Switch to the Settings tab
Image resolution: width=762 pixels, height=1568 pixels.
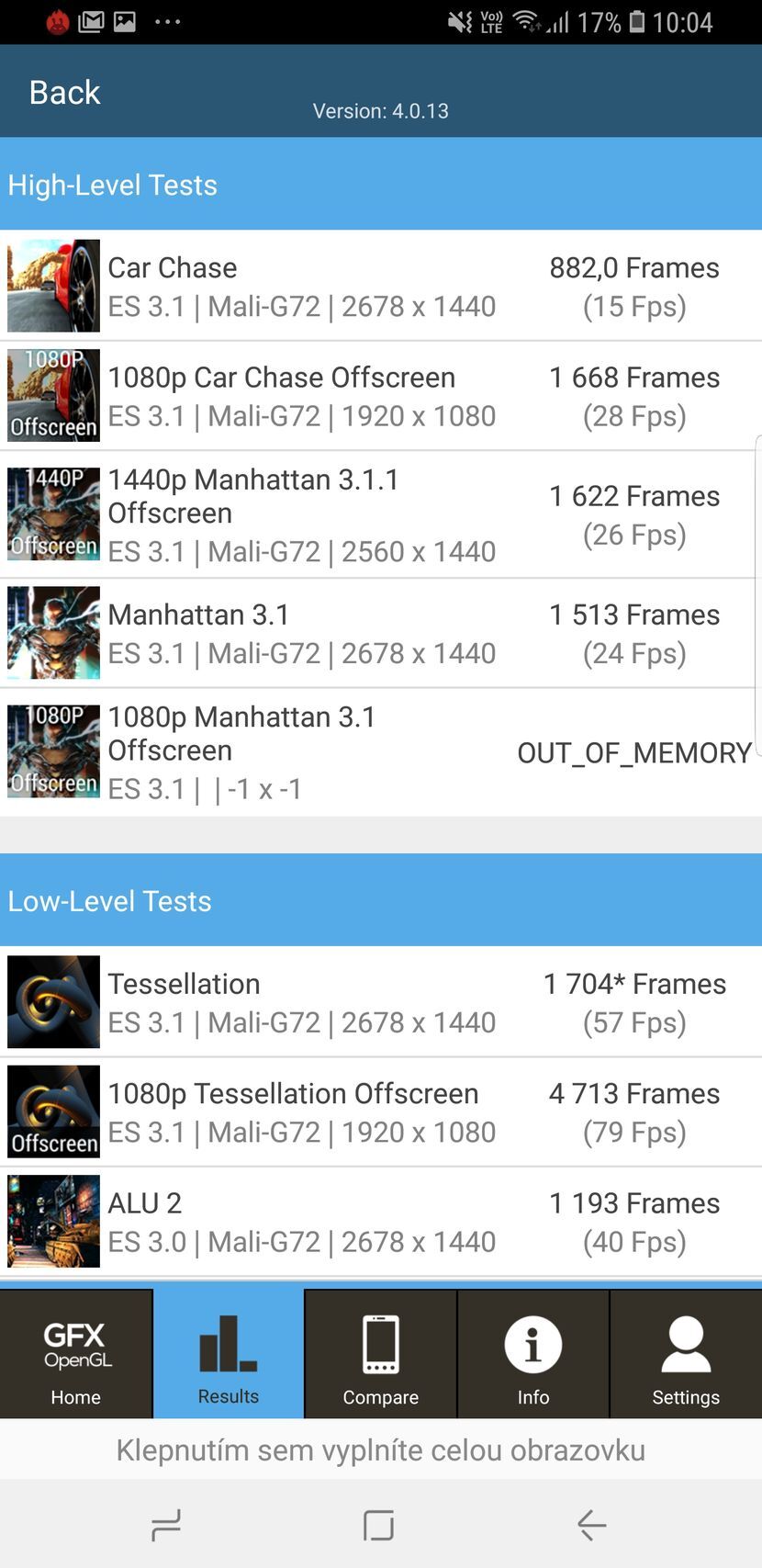pos(686,1354)
